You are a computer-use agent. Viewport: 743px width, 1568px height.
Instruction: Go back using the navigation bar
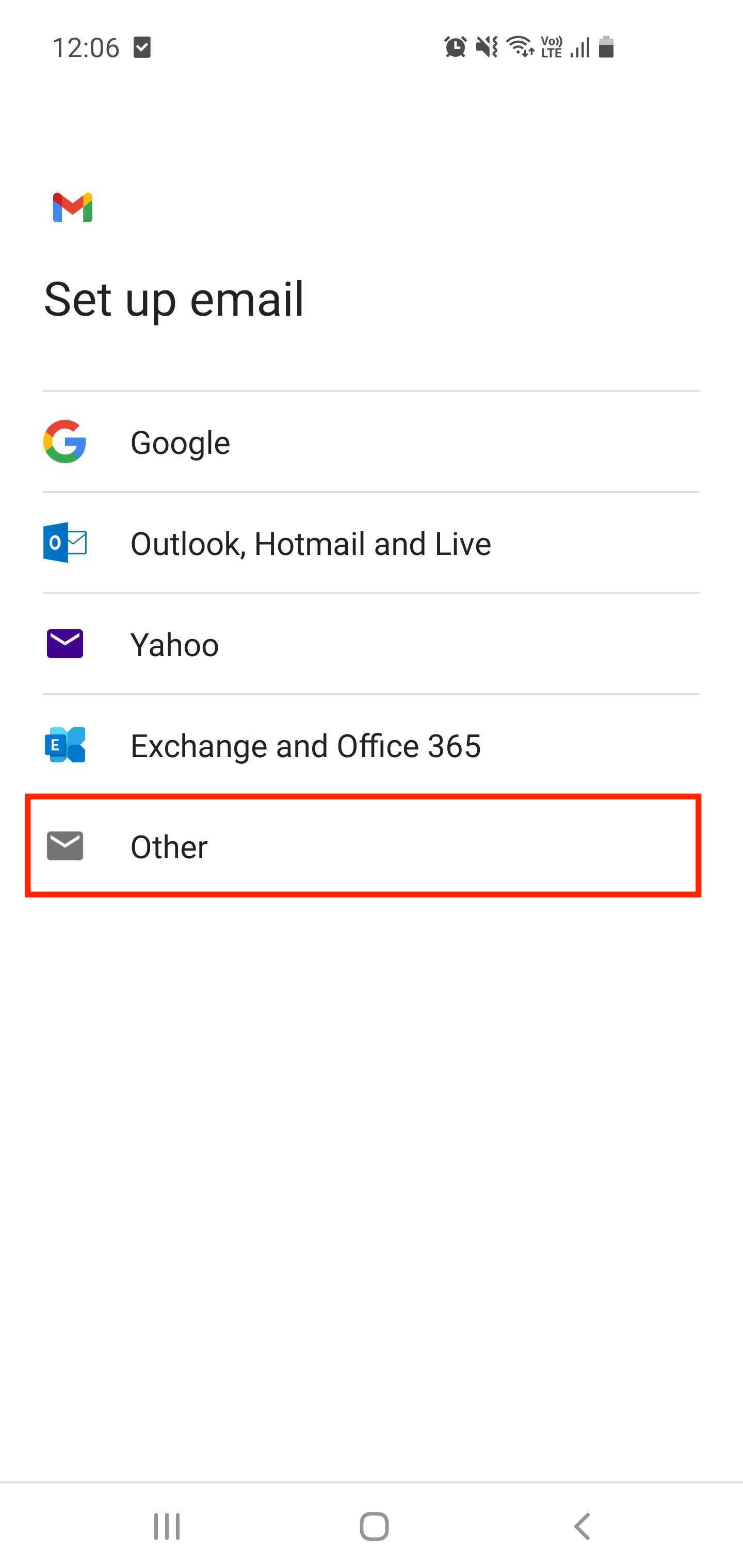coord(582,1526)
